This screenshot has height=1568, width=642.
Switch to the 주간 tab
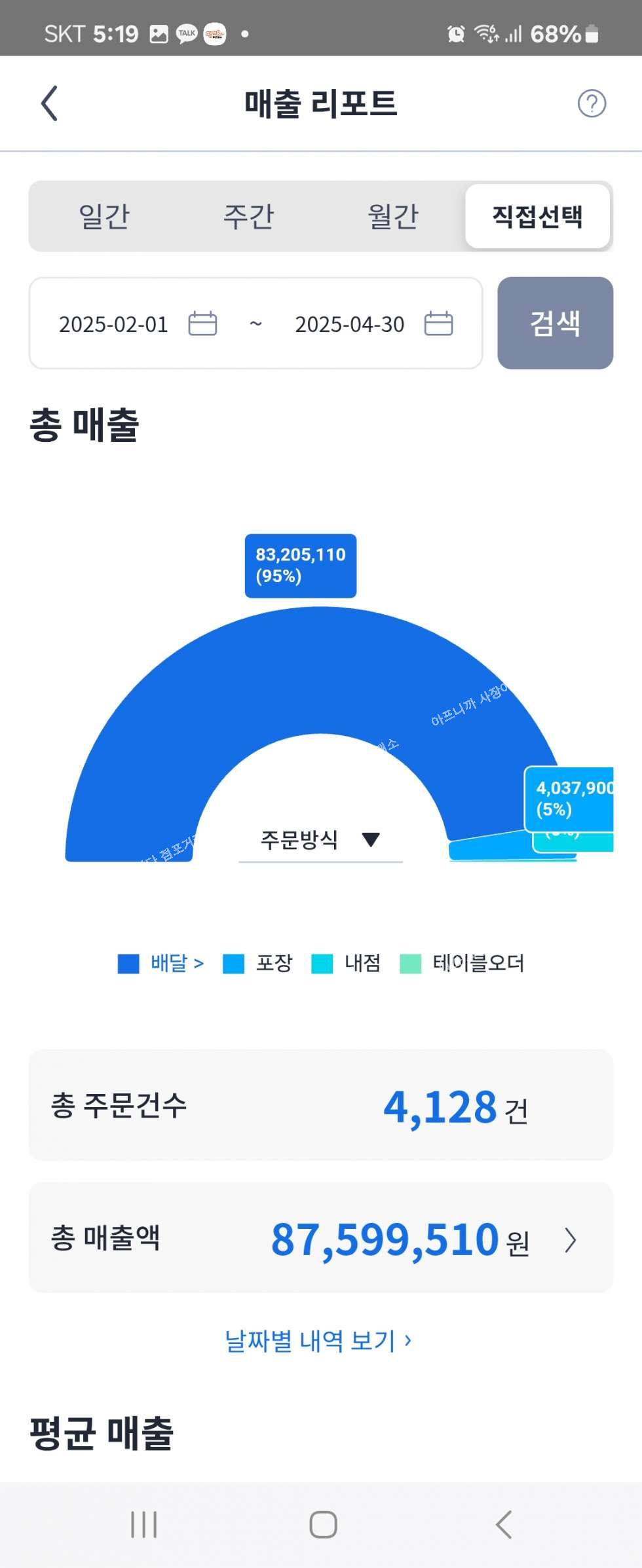[x=248, y=216]
